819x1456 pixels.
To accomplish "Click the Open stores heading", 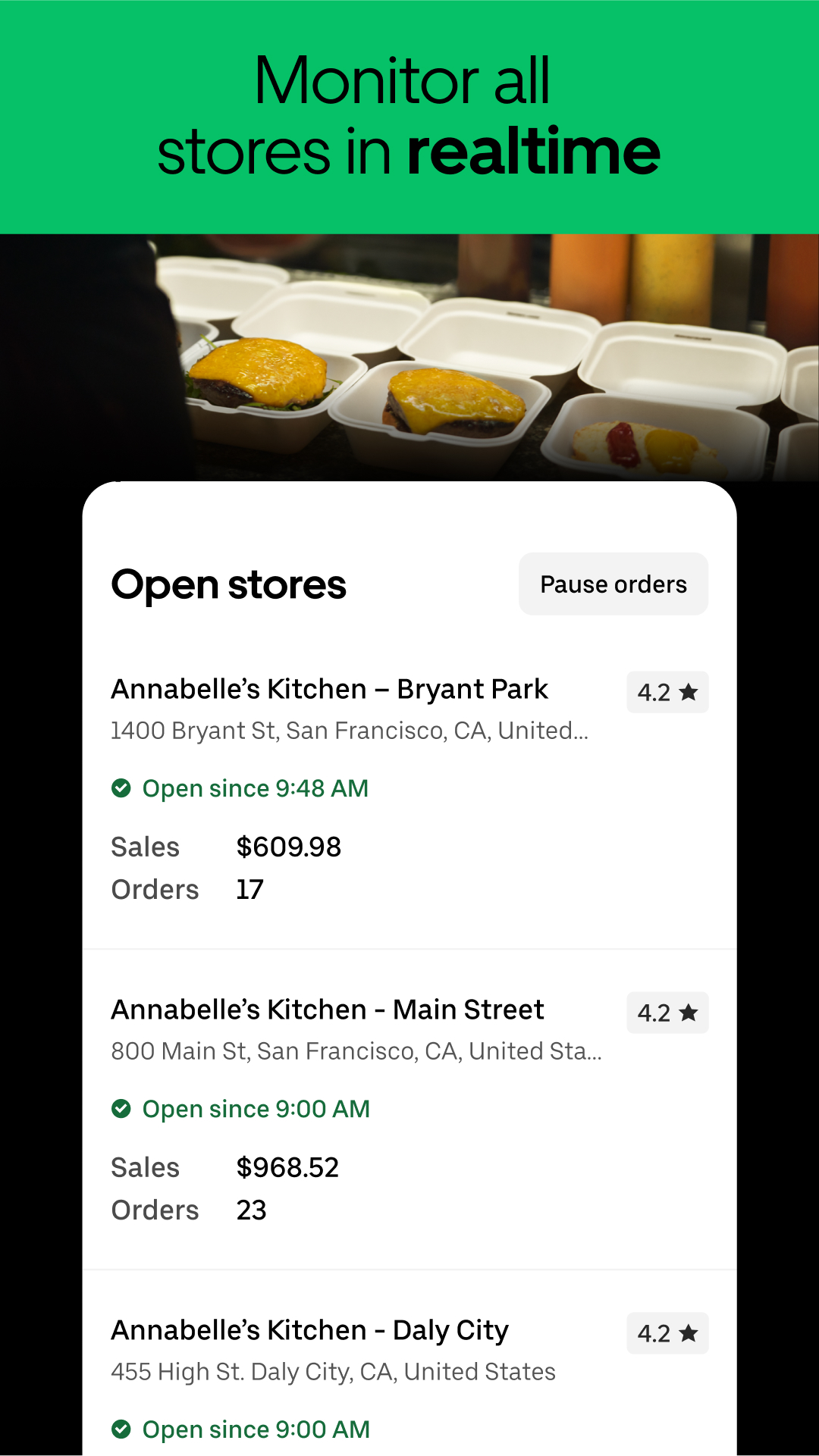I will point(229,584).
